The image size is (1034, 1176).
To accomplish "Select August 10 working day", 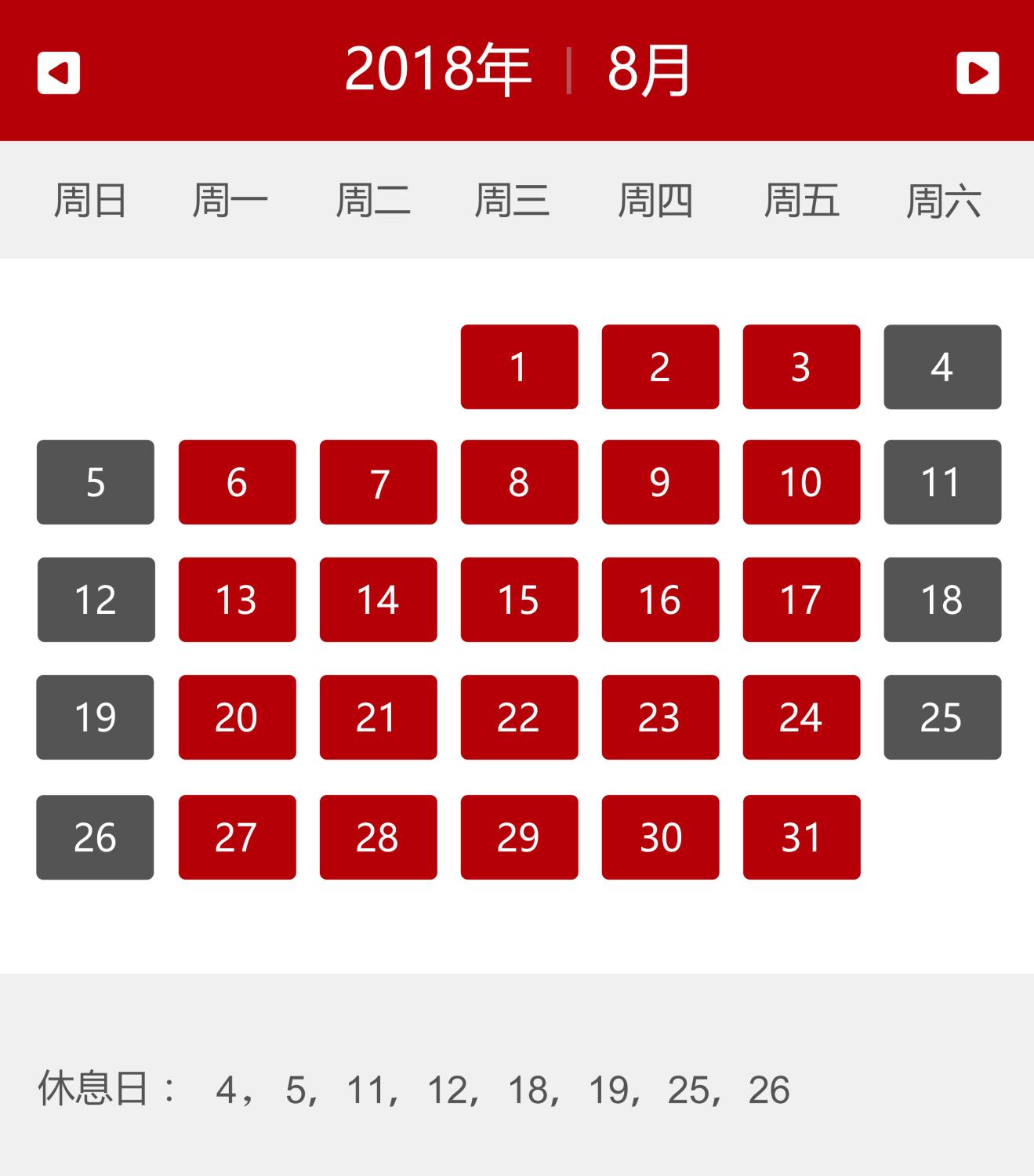I will 801,483.
